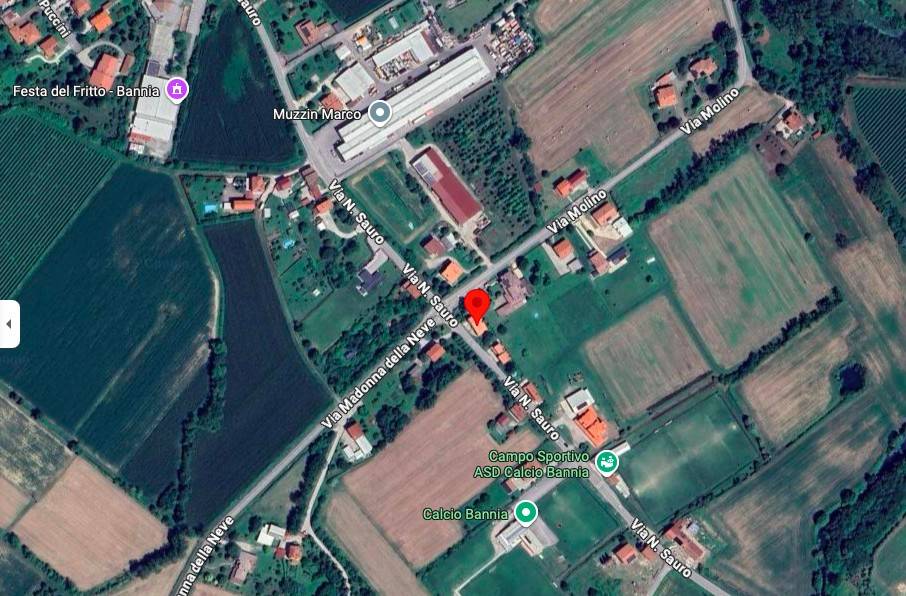Select the Calcio Bannia green marker
Screen dimensions: 906x596
[526, 513]
